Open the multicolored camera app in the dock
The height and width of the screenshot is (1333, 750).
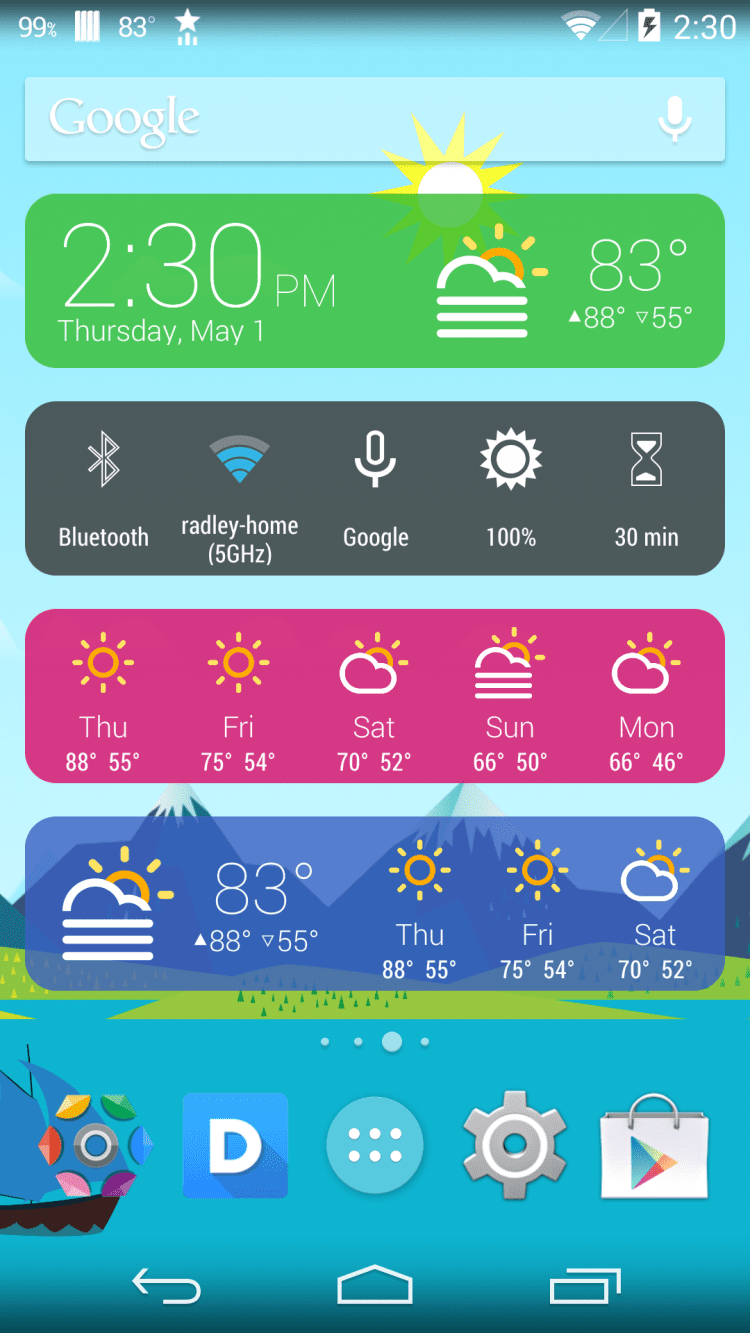pyautogui.click(x=95, y=1145)
